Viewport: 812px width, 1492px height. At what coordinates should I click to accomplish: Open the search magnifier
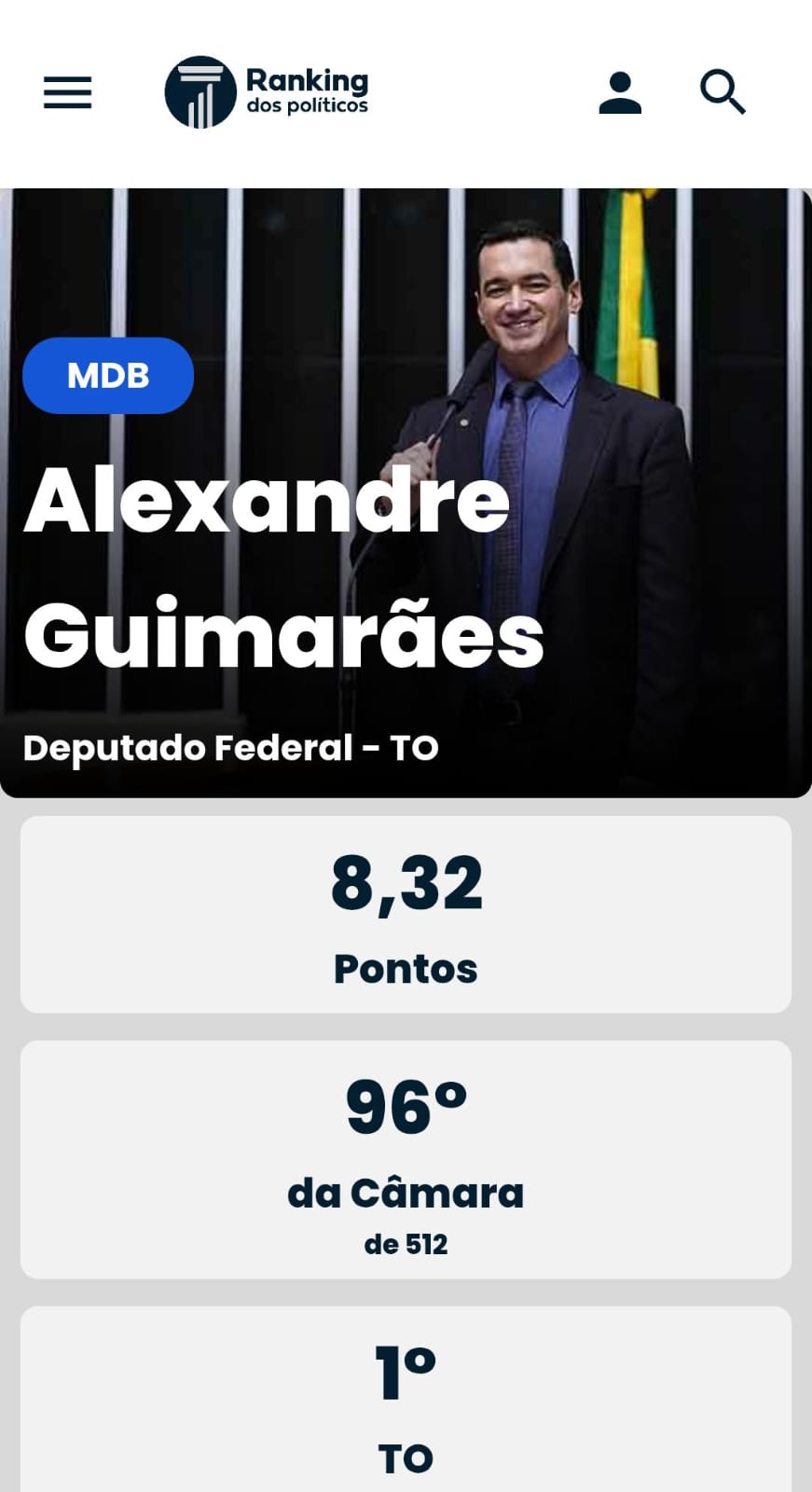click(723, 92)
